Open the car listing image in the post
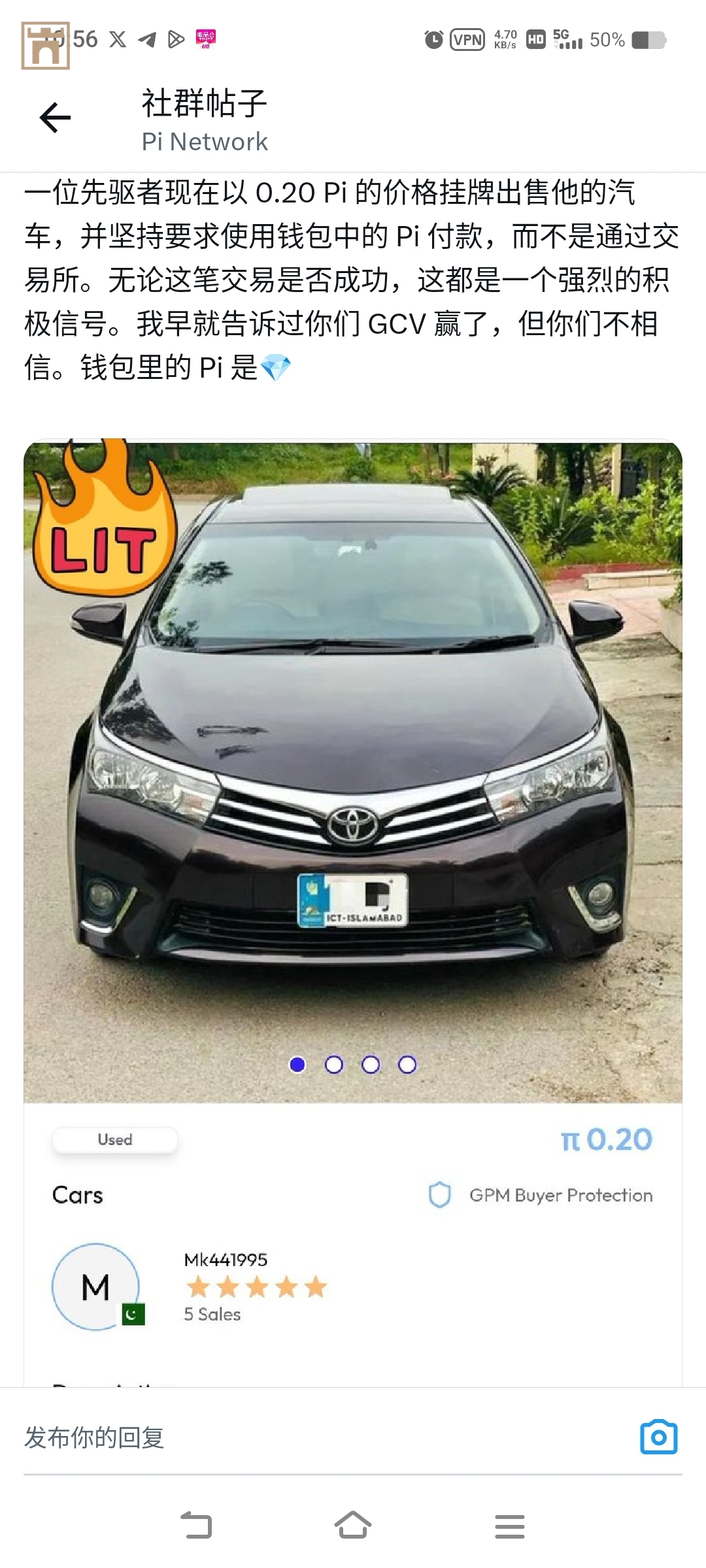This screenshot has height=1568, width=706. pos(353,771)
